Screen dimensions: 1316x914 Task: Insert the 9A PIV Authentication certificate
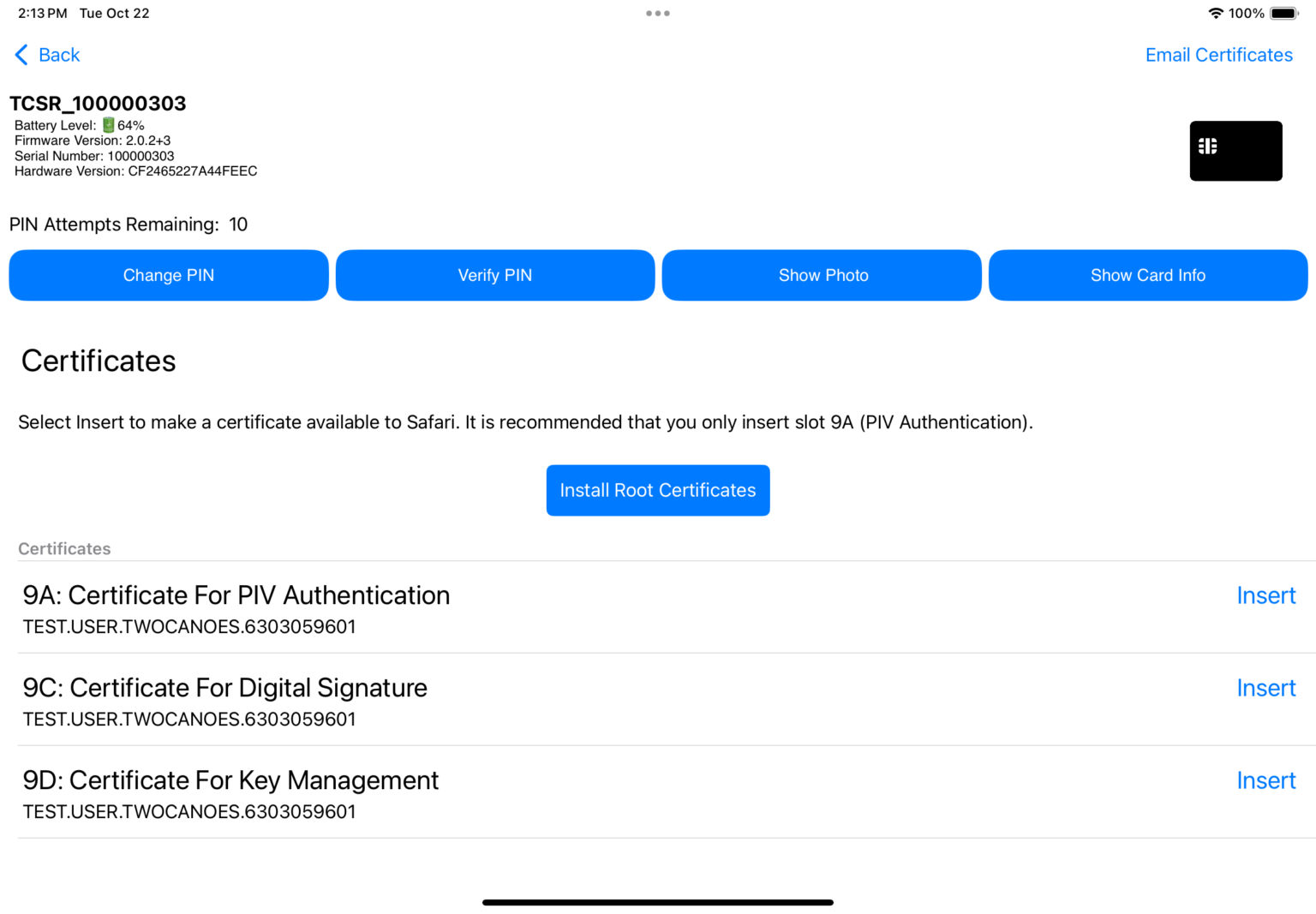click(1265, 595)
